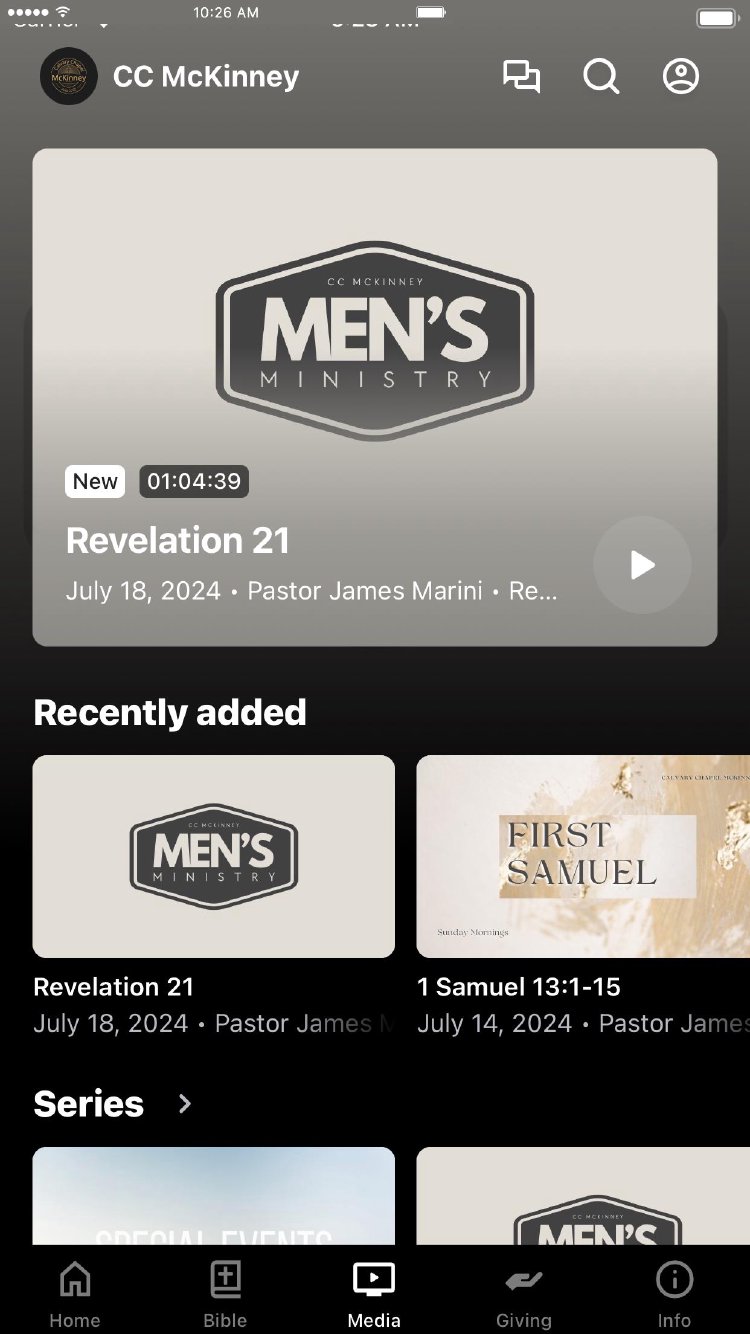This screenshot has width=750, height=1334.
Task: Select the Media tab
Action: pos(374,1294)
